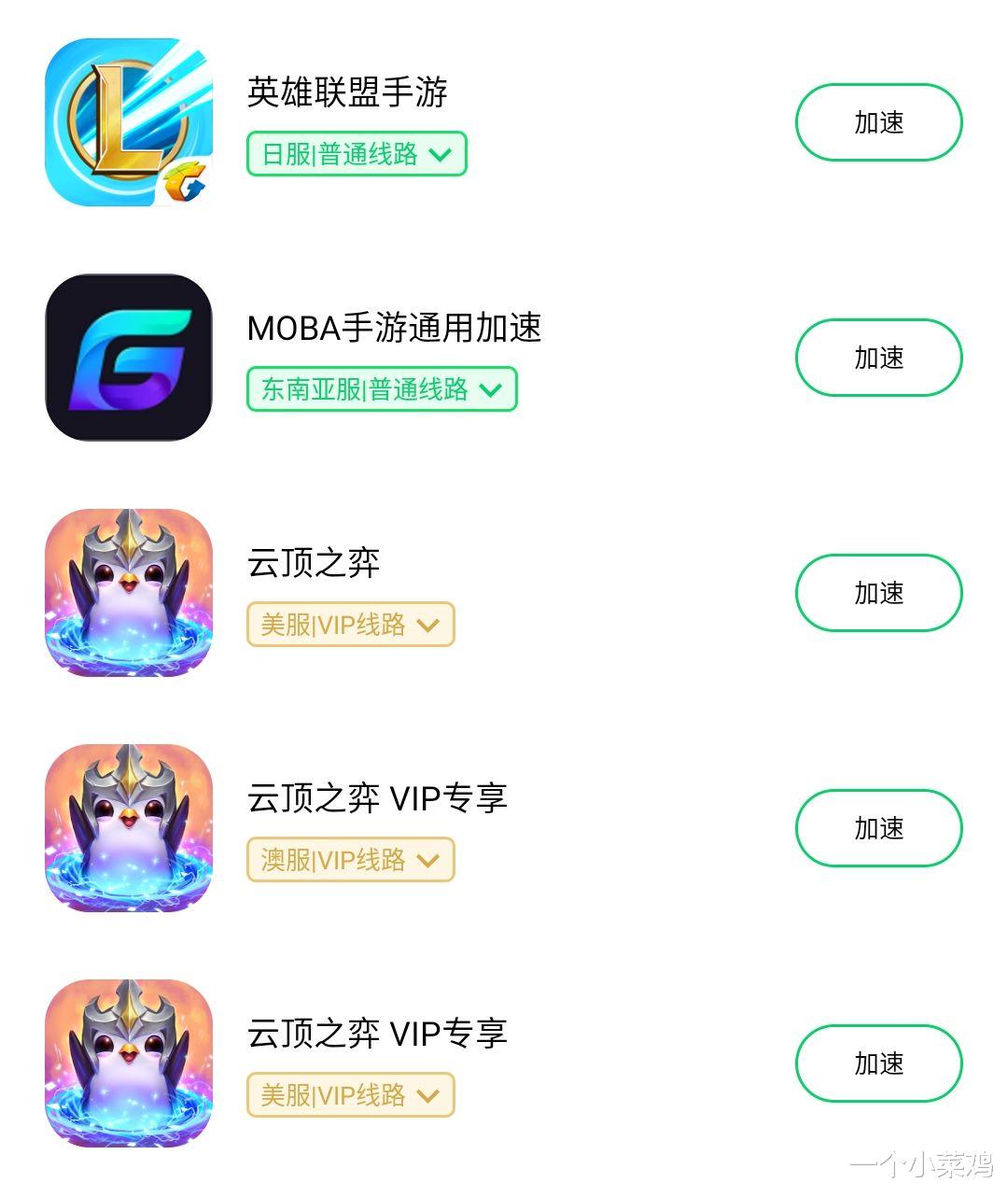Click the 云顶之弈 VIP专享 title text
The width and height of the screenshot is (1008, 1197).
click(377, 796)
